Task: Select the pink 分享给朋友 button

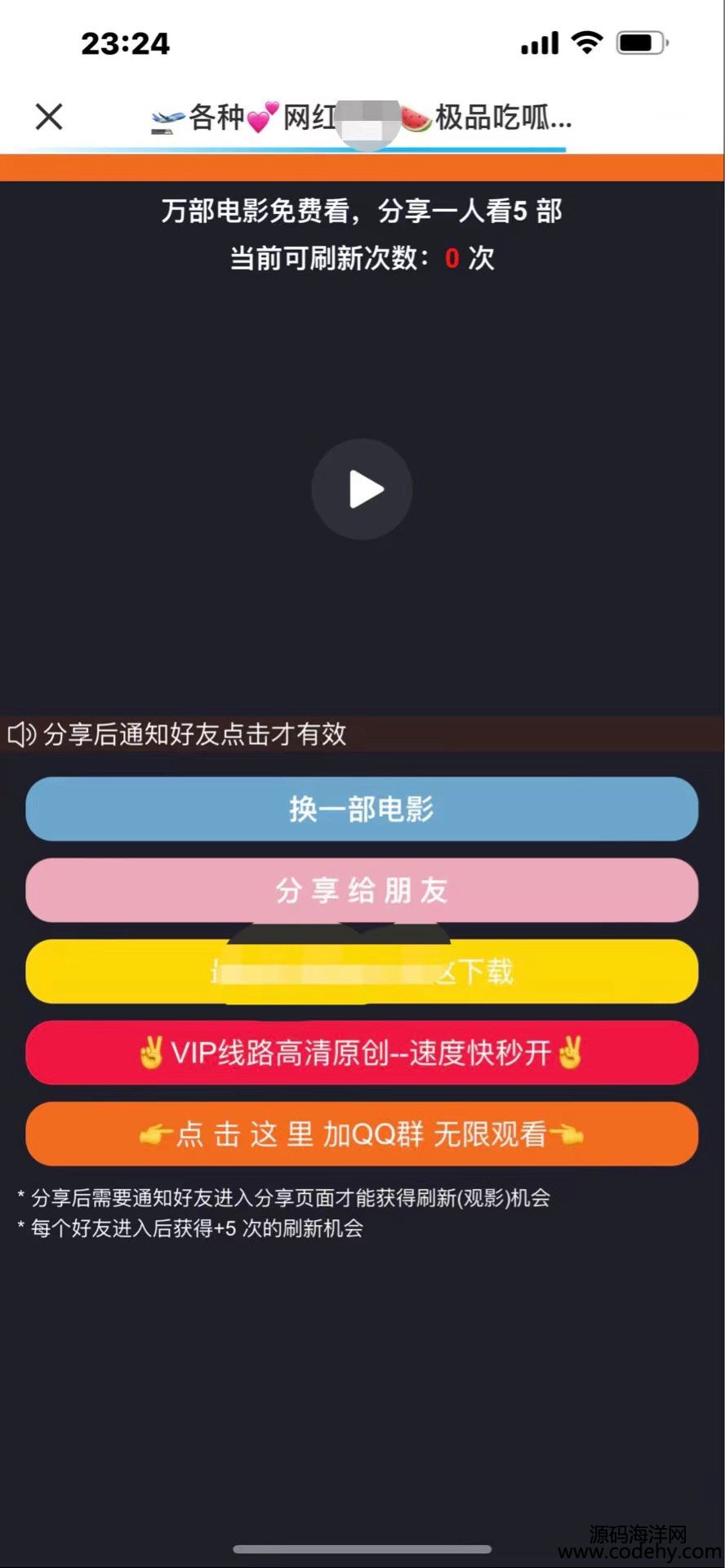Action: [362, 890]
